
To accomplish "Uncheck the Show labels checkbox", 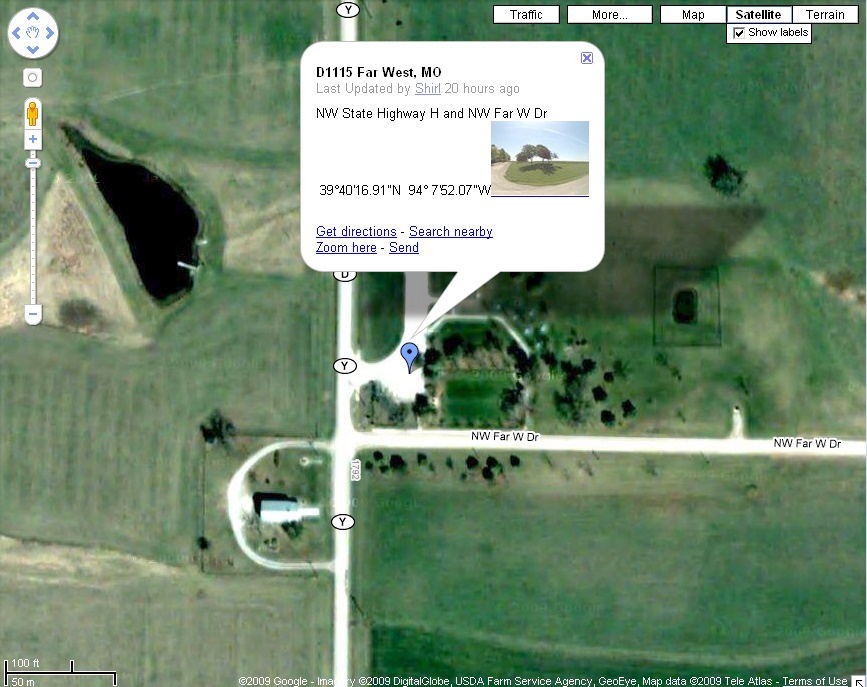I will coord(739,33).
